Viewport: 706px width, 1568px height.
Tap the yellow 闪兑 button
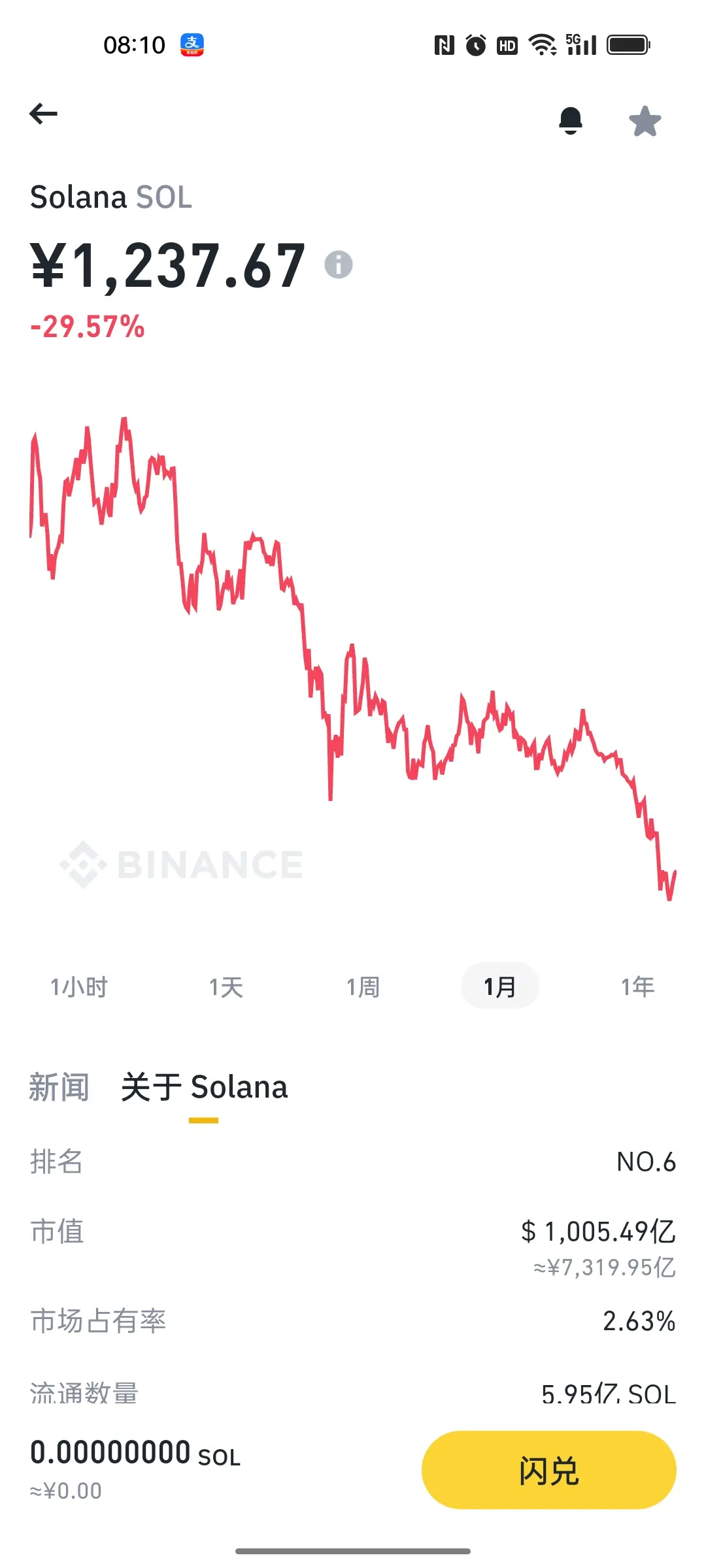pos(549,1471)
